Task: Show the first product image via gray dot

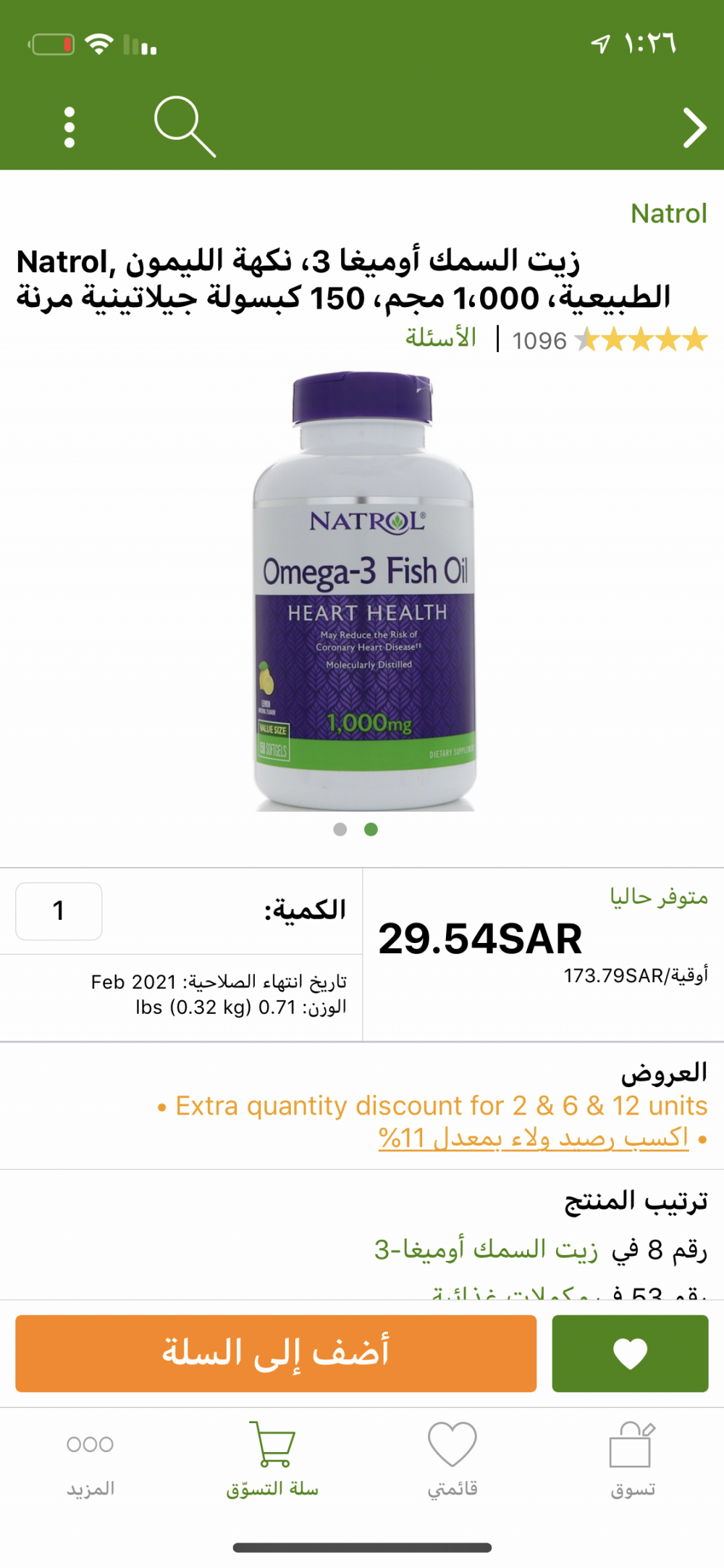Action: [x=340, y=829]
